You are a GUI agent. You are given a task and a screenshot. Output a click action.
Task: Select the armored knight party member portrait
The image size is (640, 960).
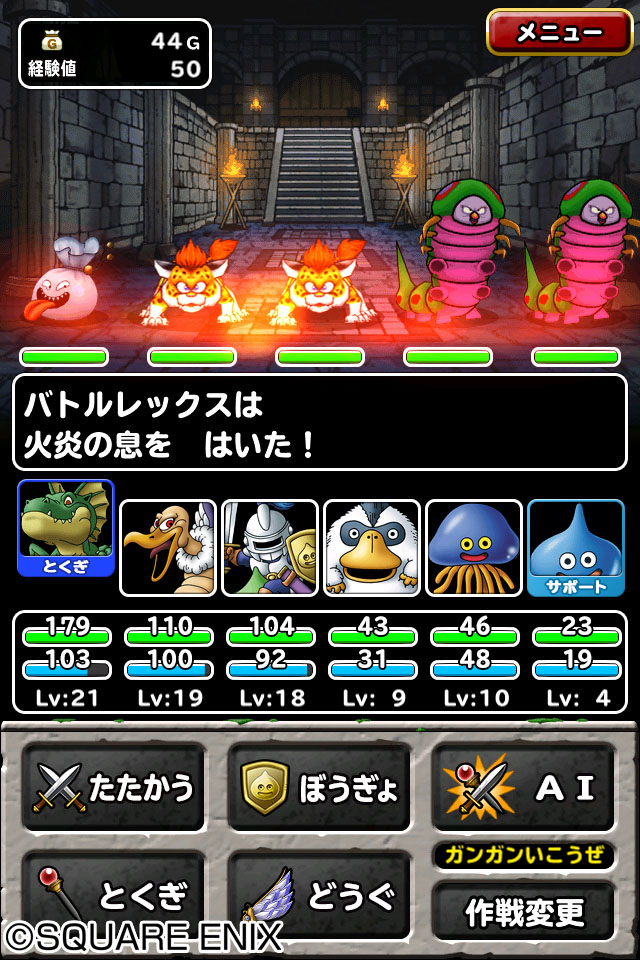pyautogui.click(x=270, y=547)
